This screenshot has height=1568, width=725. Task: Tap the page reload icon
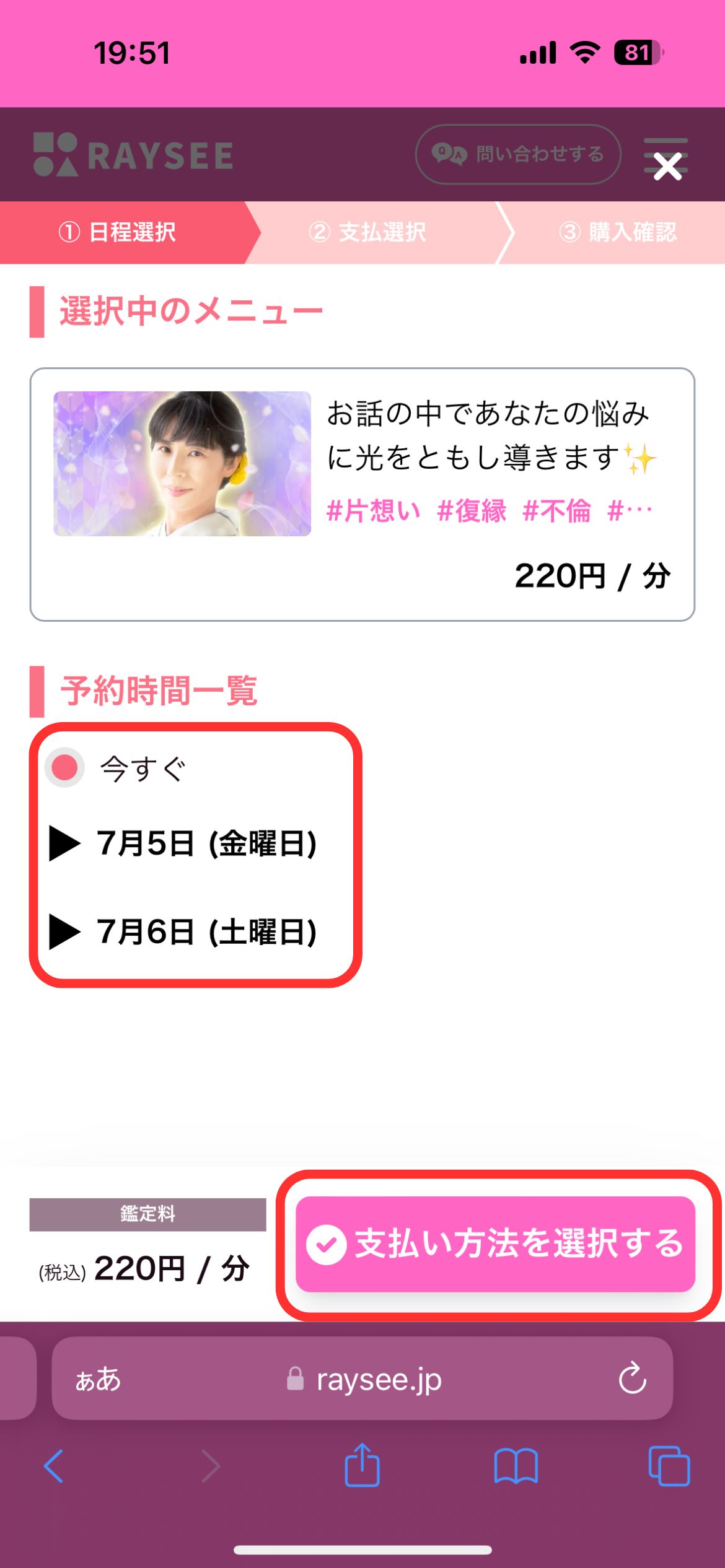tap(631, 1380)
